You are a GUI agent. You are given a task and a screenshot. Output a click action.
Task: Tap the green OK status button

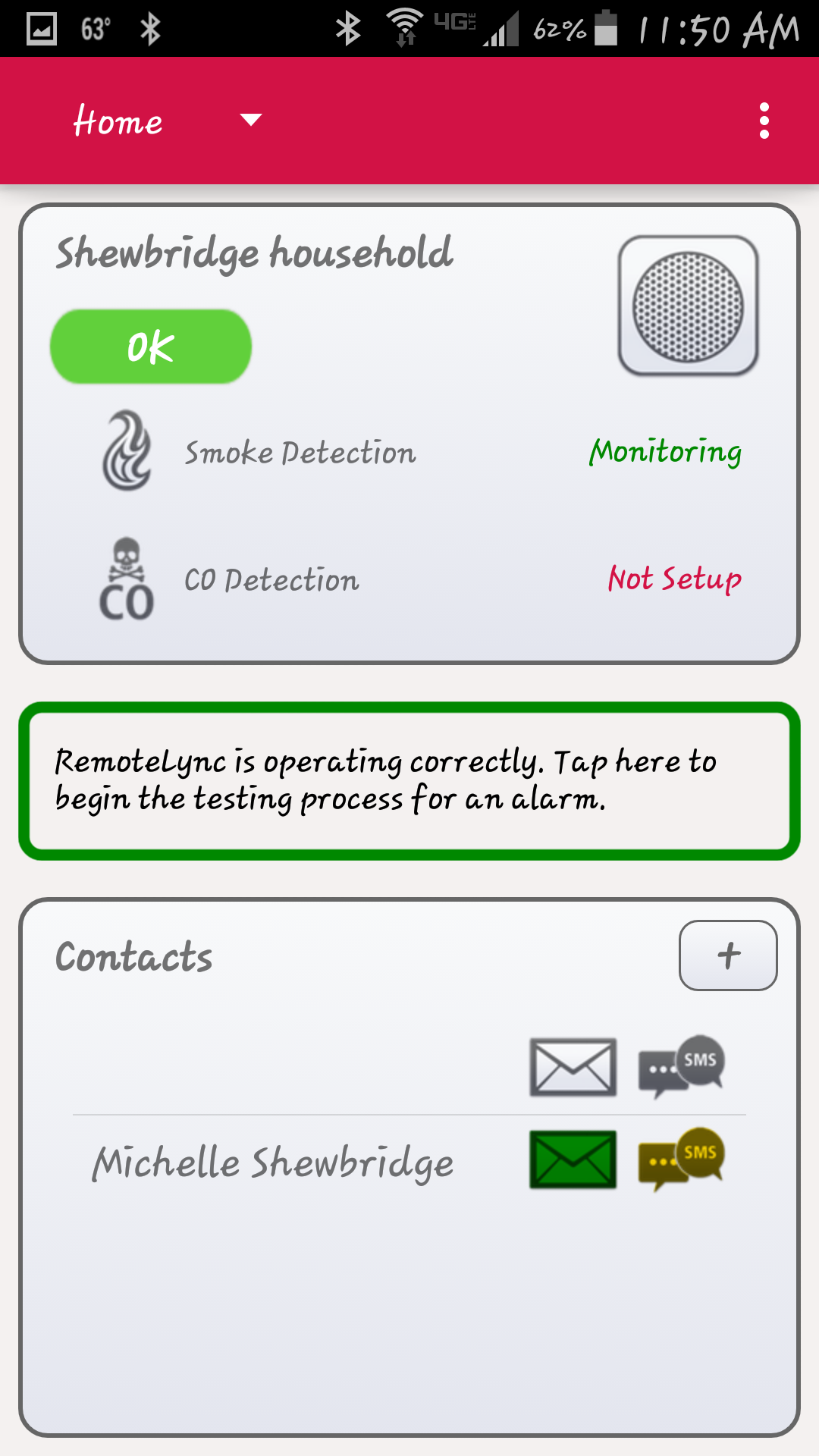pos(151,347)
